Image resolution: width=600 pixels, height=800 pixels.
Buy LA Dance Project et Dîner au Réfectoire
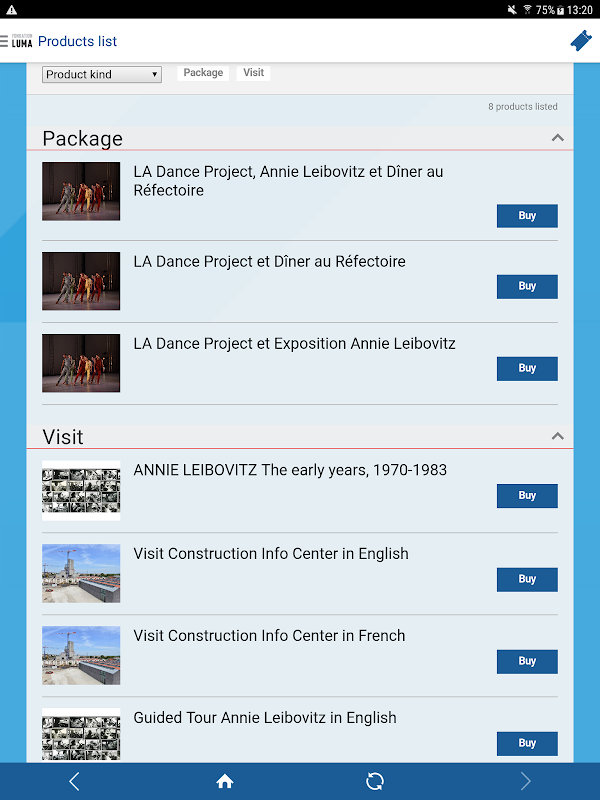[527, 287]
